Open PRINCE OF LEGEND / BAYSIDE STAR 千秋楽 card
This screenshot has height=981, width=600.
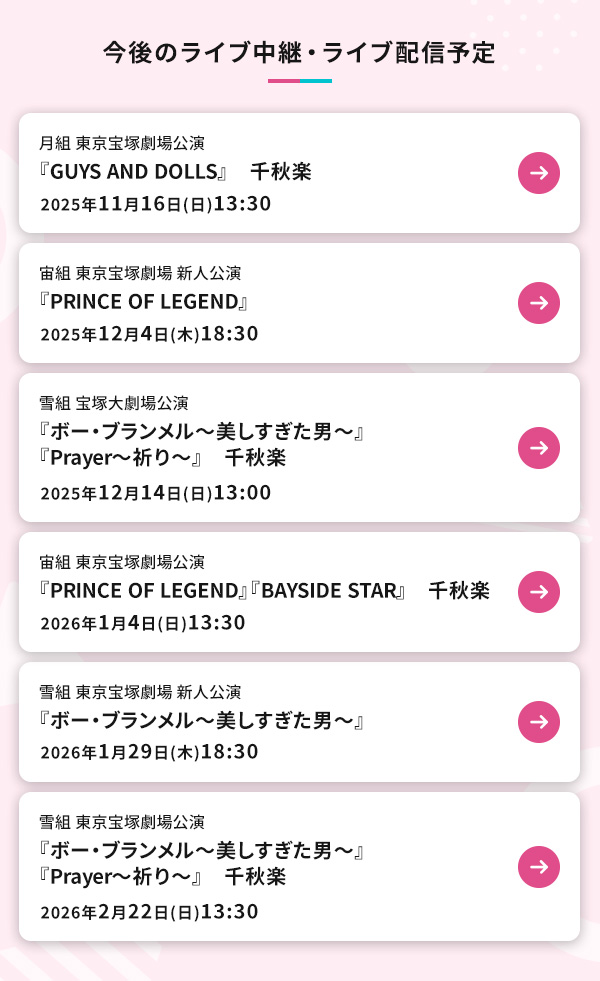299,592
